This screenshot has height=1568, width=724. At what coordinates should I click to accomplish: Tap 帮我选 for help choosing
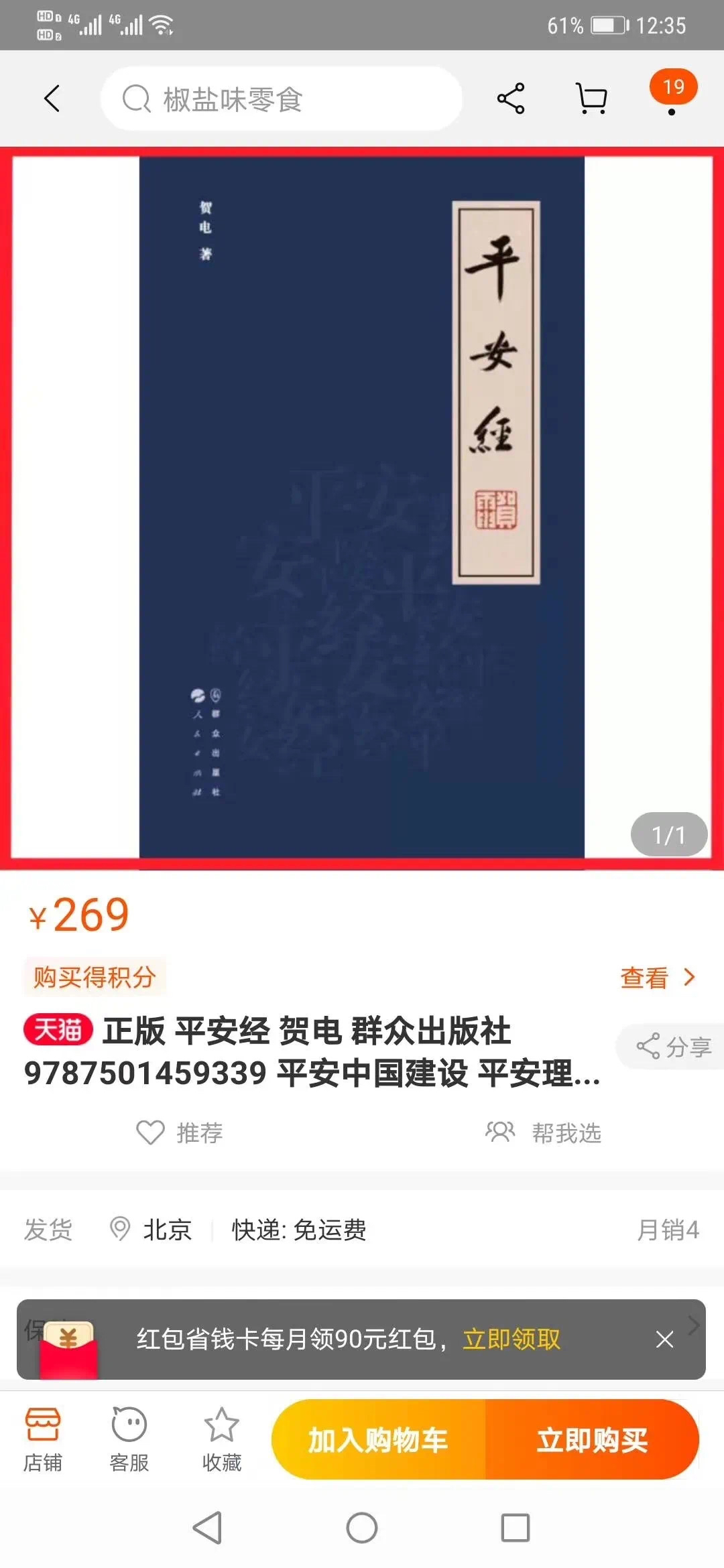[x=544, y=1132]
